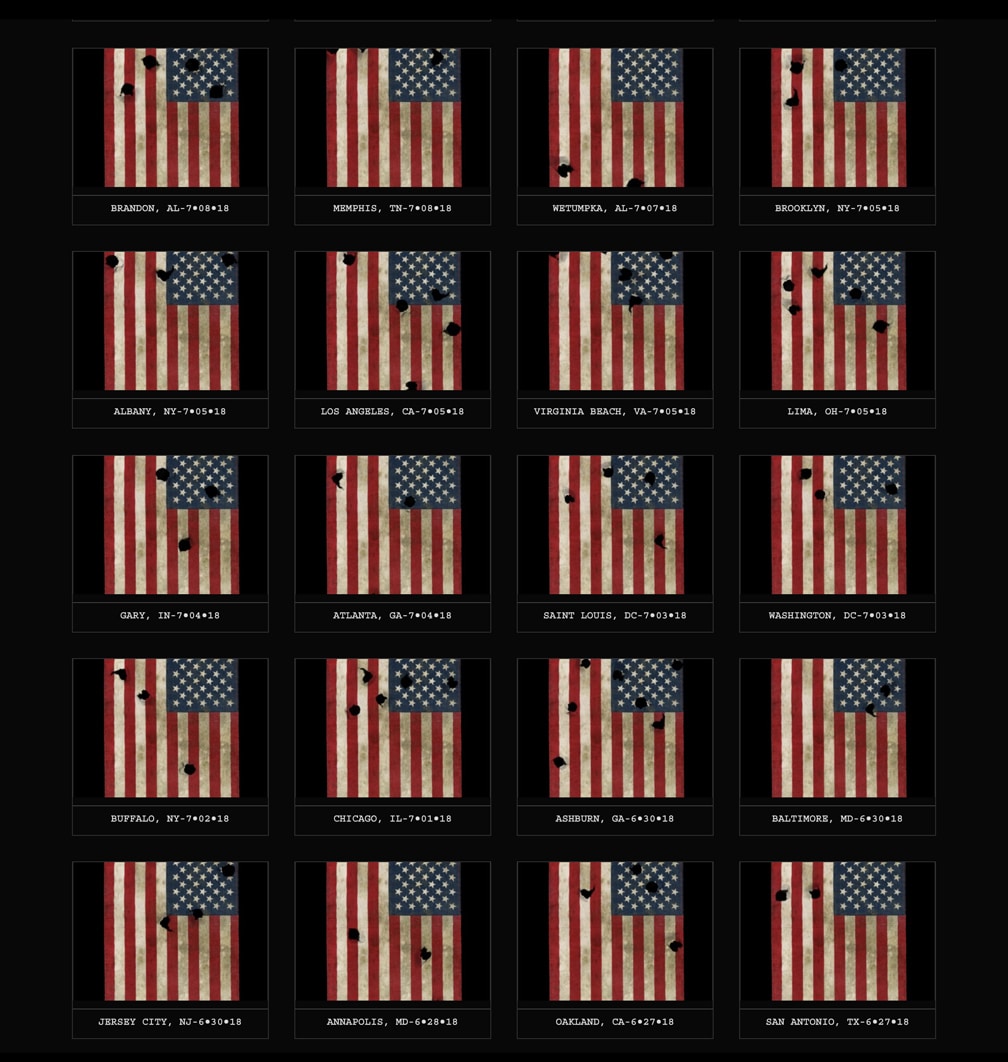Tap the Saint Louis 7-03-18 flag card
The width and height of the screenshot is (1008, 1062).
tap(615, 525)
